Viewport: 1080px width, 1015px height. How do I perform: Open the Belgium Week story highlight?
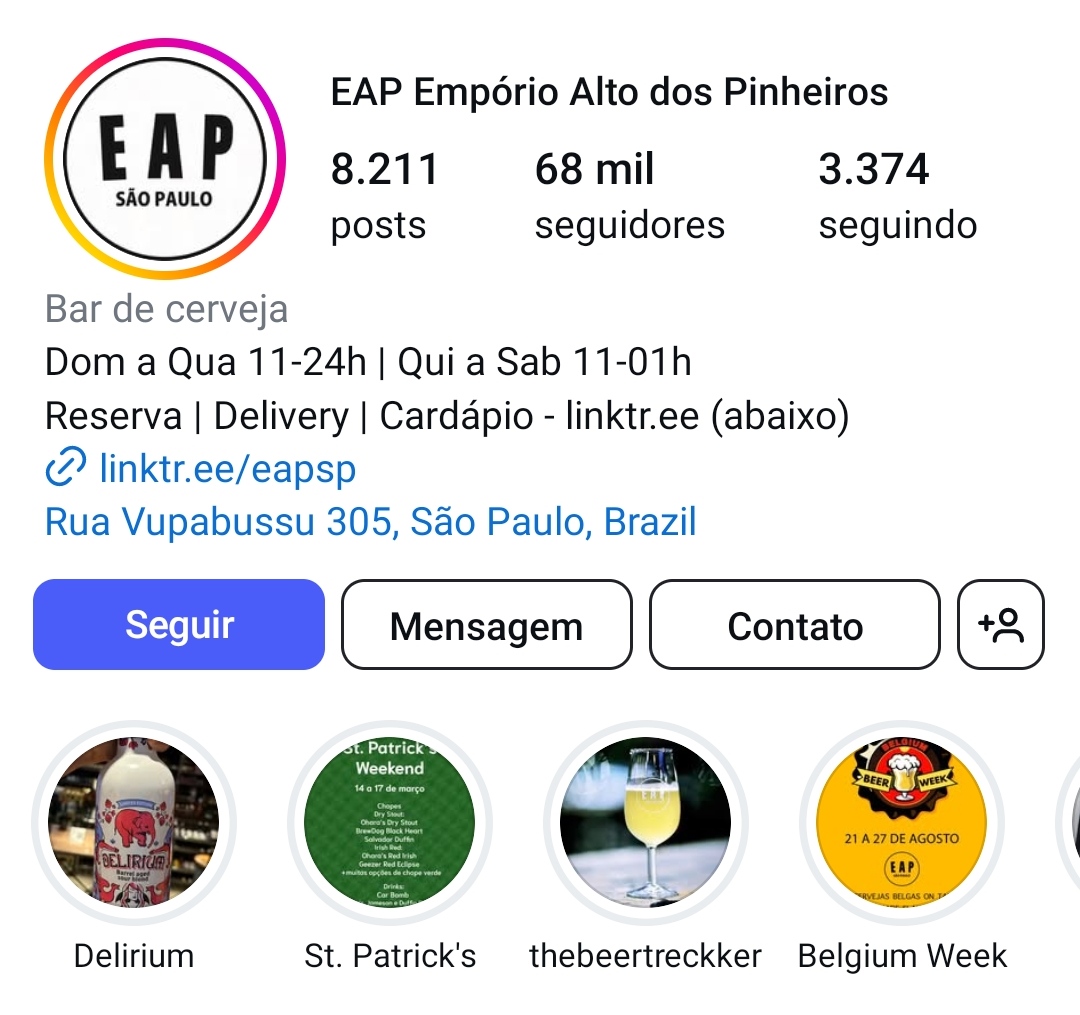coord(902,822)
